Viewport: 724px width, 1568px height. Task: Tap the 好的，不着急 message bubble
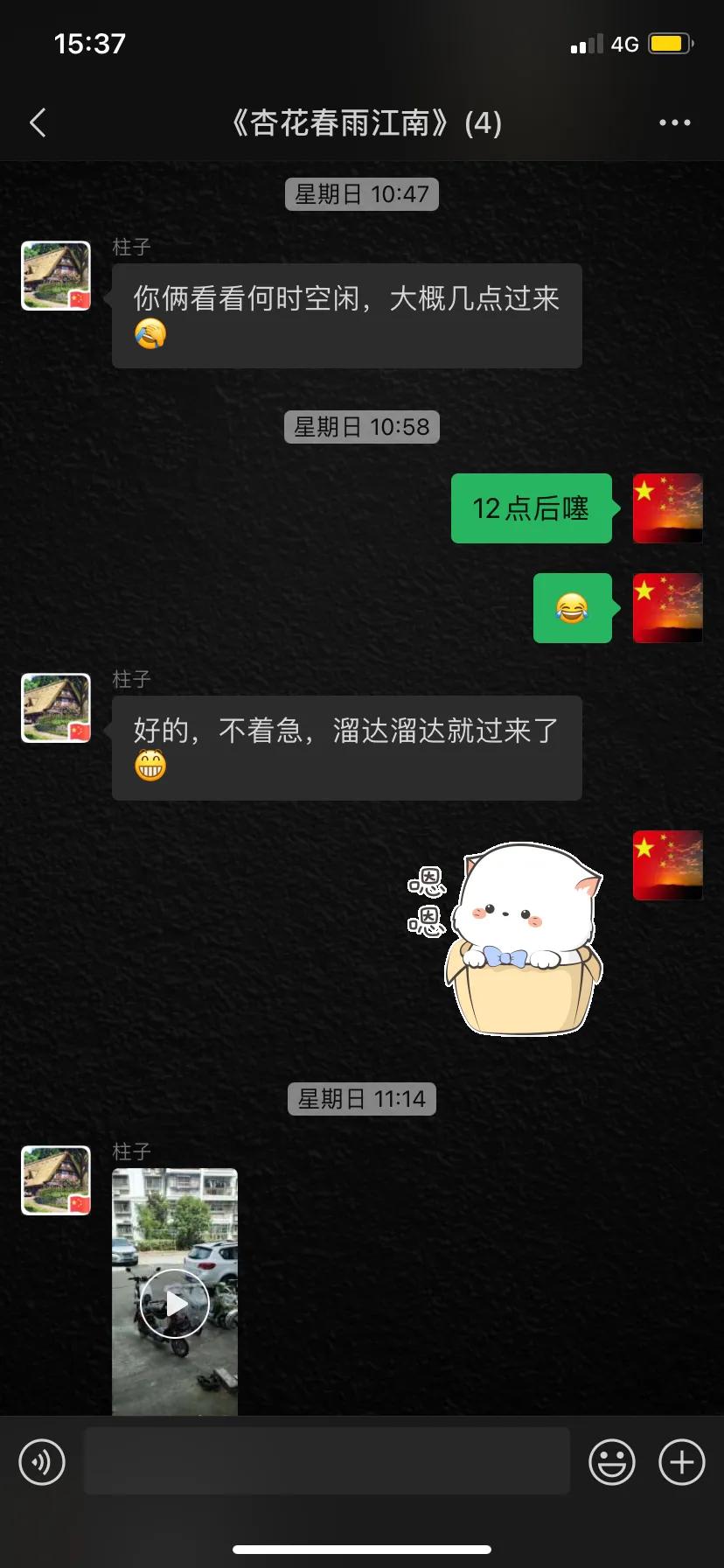coord(346,748)
